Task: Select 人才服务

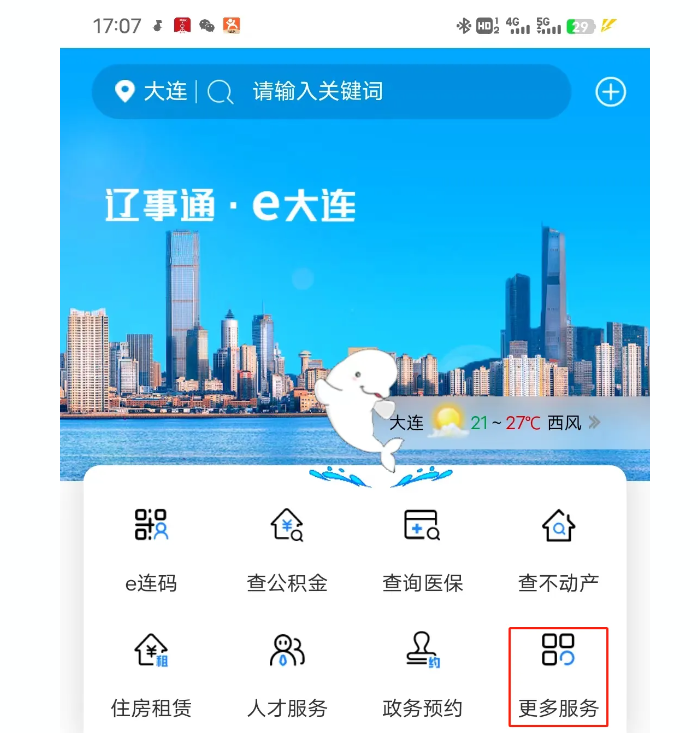Action: pyautogui.click(x=287, y=673)
